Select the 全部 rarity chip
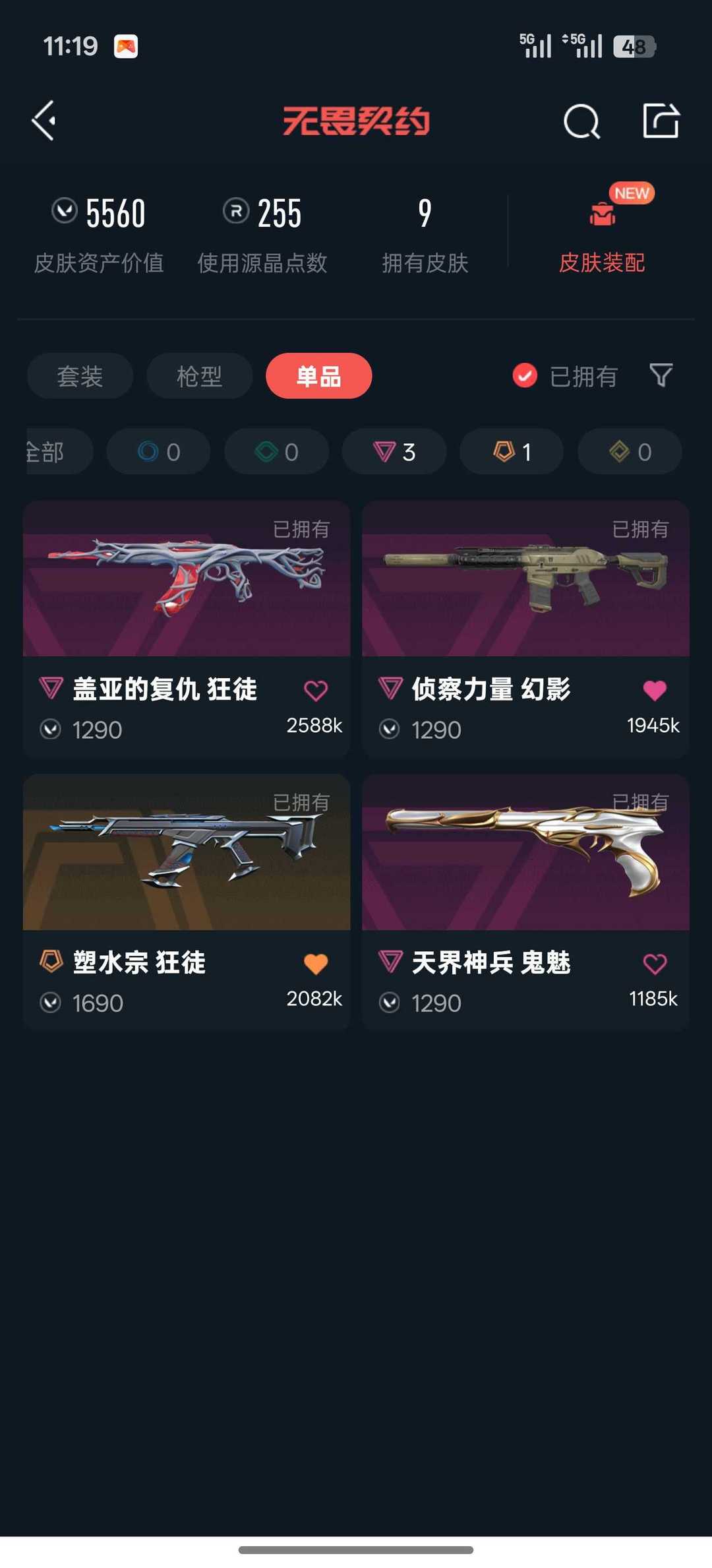 tap(58, 452)
